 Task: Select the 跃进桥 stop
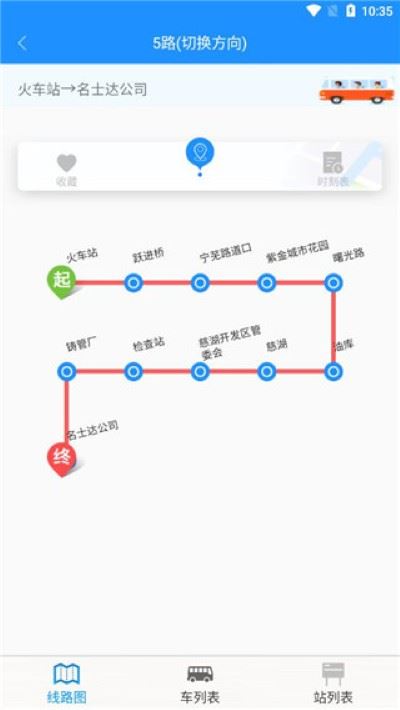pyautogui.click(x=133, y=283)
